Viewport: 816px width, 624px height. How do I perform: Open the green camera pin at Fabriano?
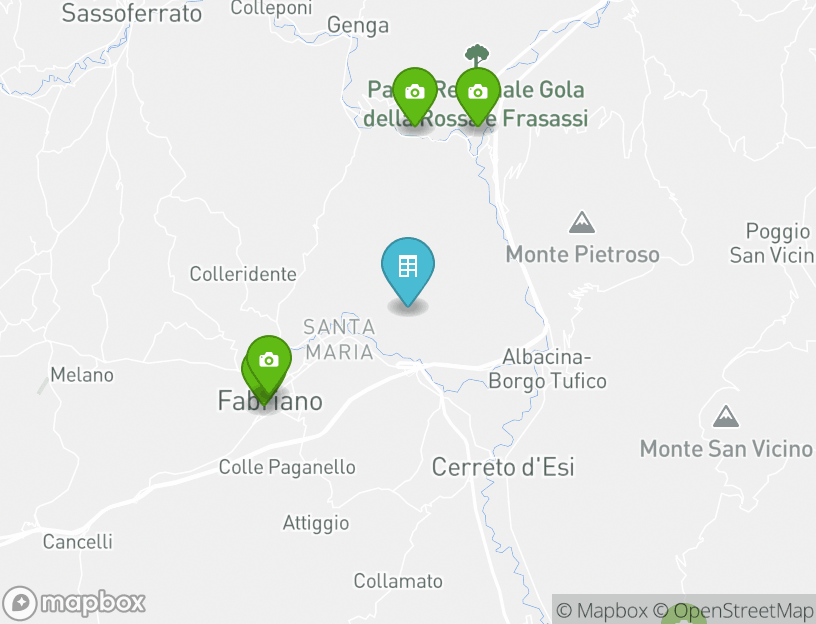pyautogui.click(x=269, y=361)
